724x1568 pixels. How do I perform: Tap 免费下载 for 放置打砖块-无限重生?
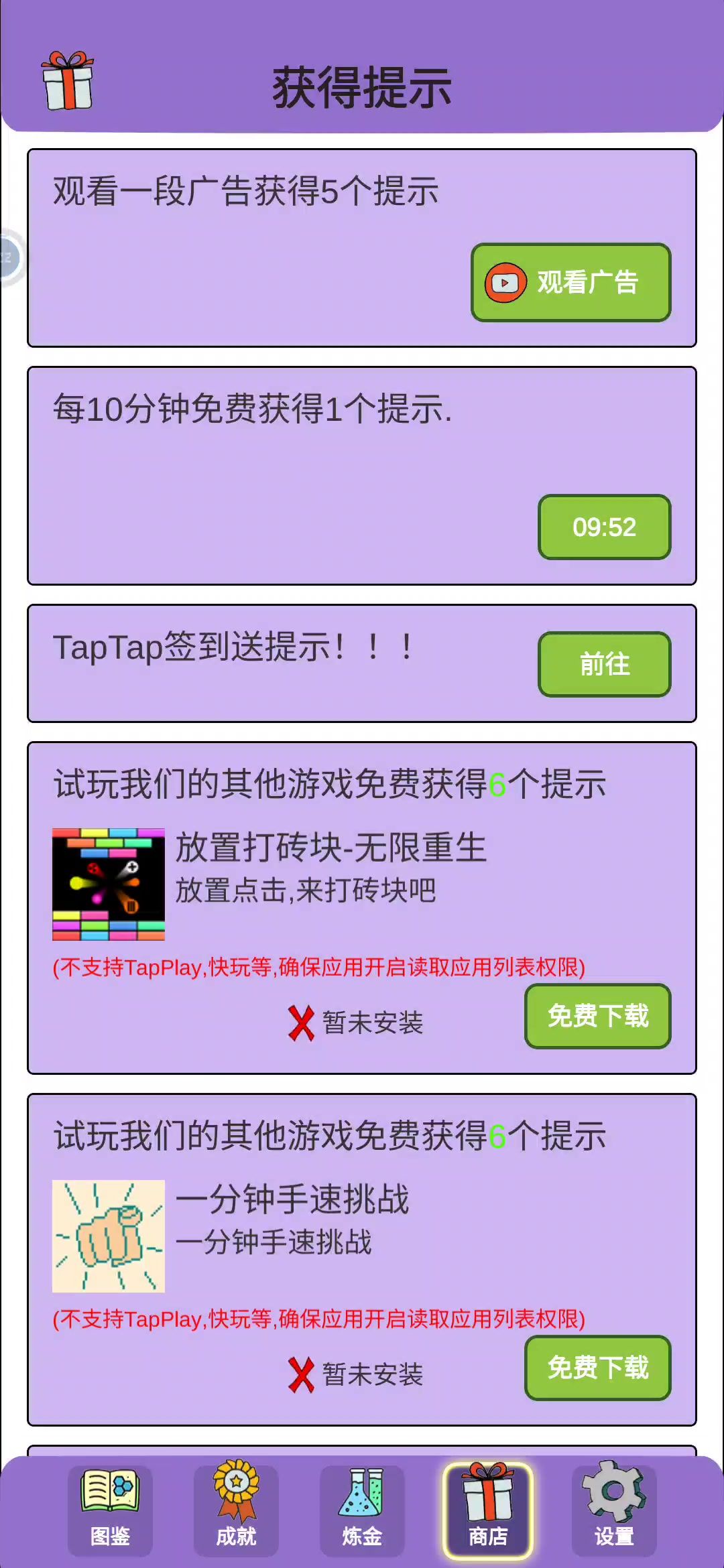597,1016
